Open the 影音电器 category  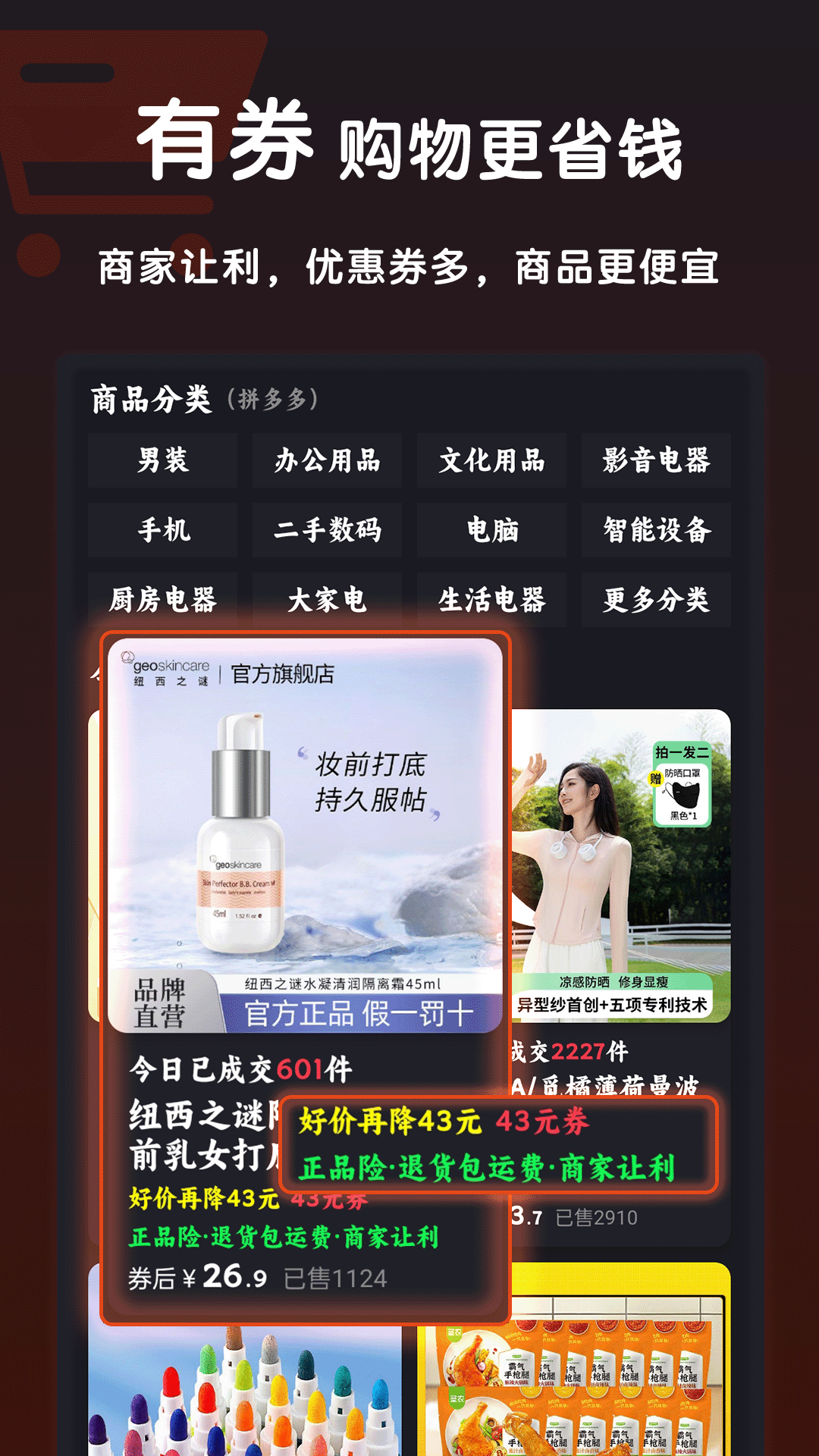pyautogui.click(x=654, y=460)
